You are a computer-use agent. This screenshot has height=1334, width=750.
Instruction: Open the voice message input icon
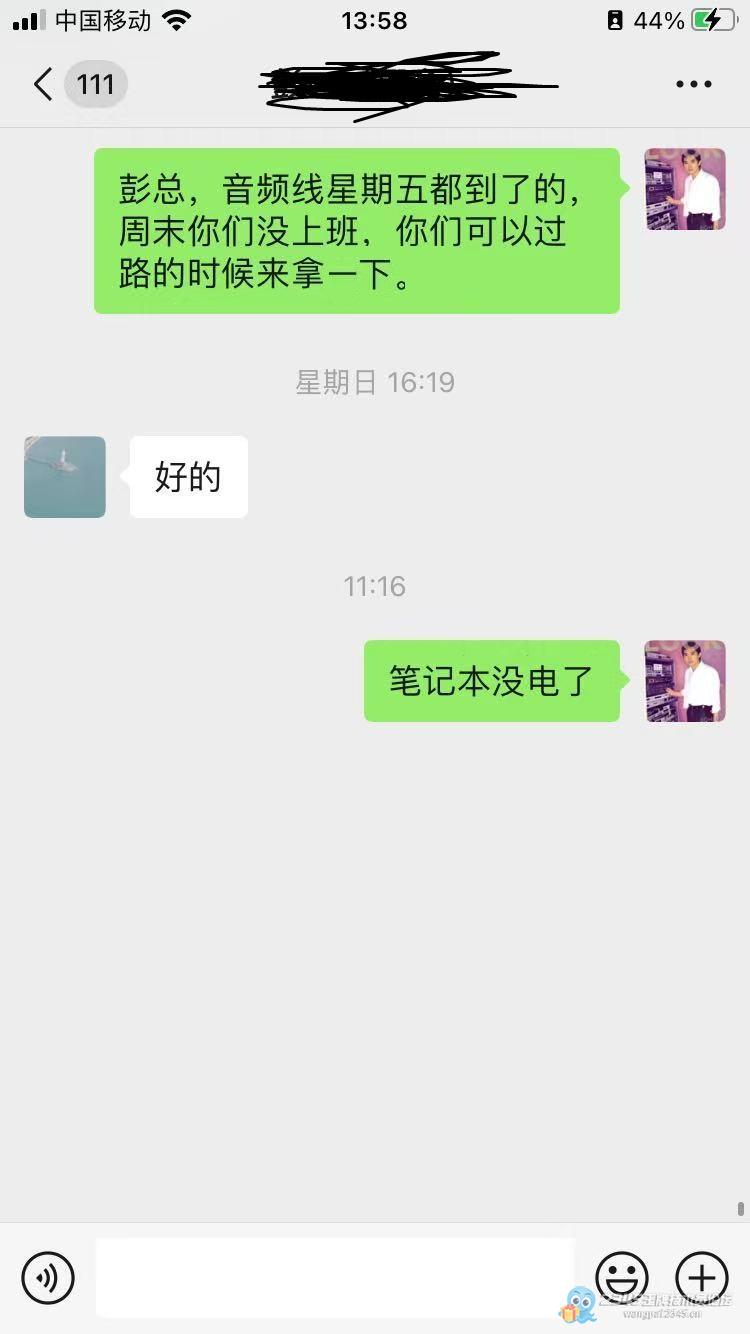tap(47, 1277)
